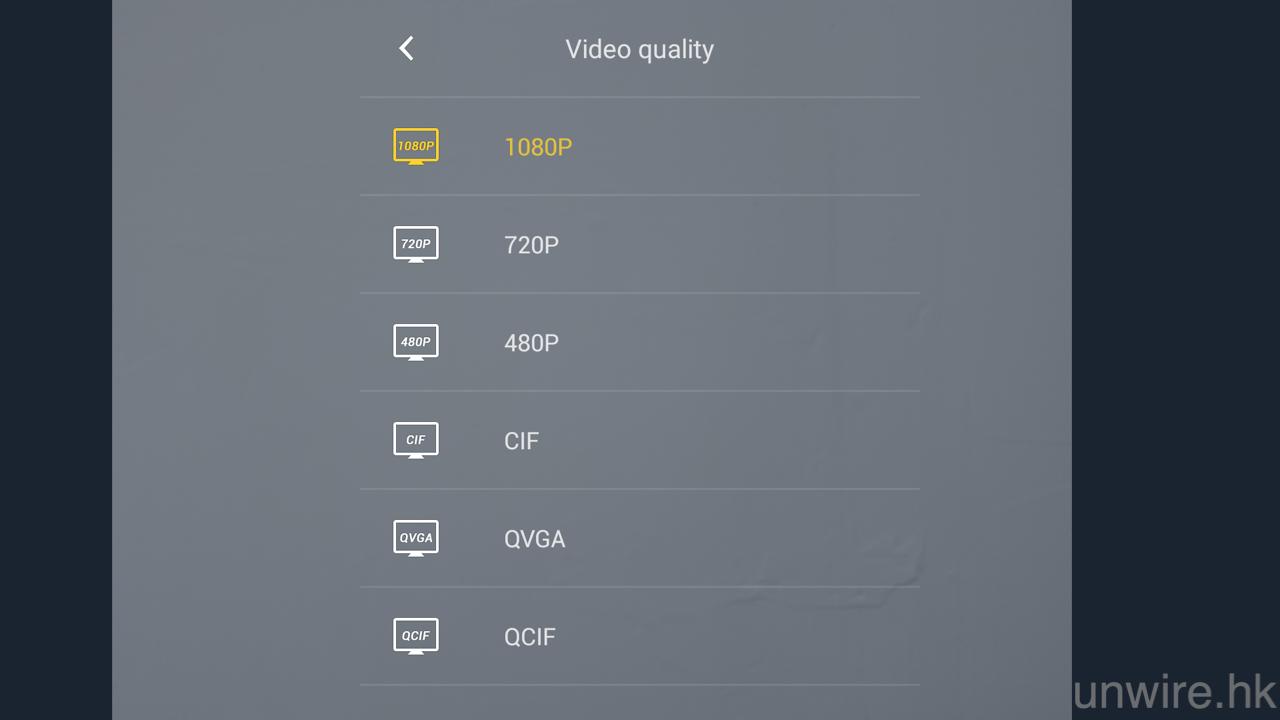Switch video quality to QVGA

click(534, 539)
